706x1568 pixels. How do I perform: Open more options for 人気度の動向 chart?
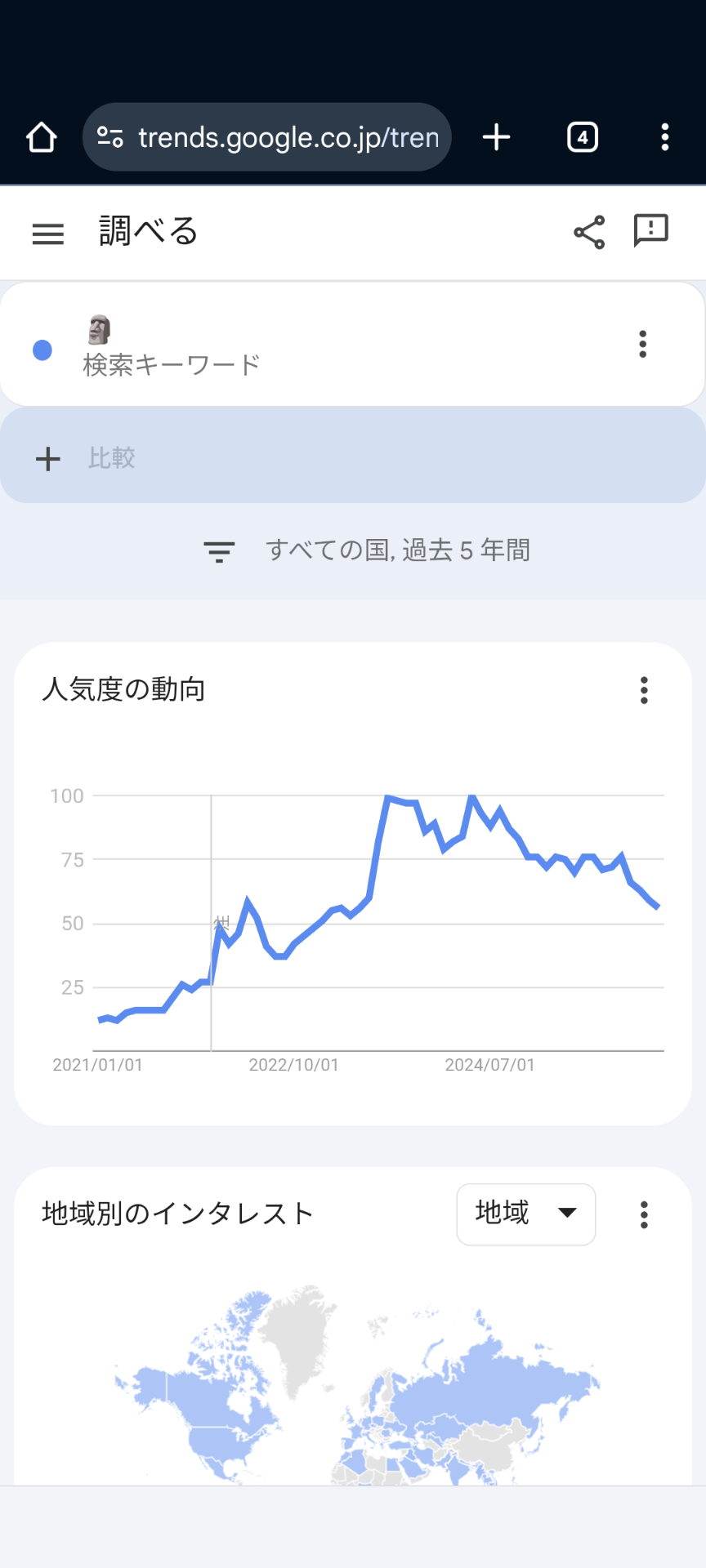pos(644,690)
